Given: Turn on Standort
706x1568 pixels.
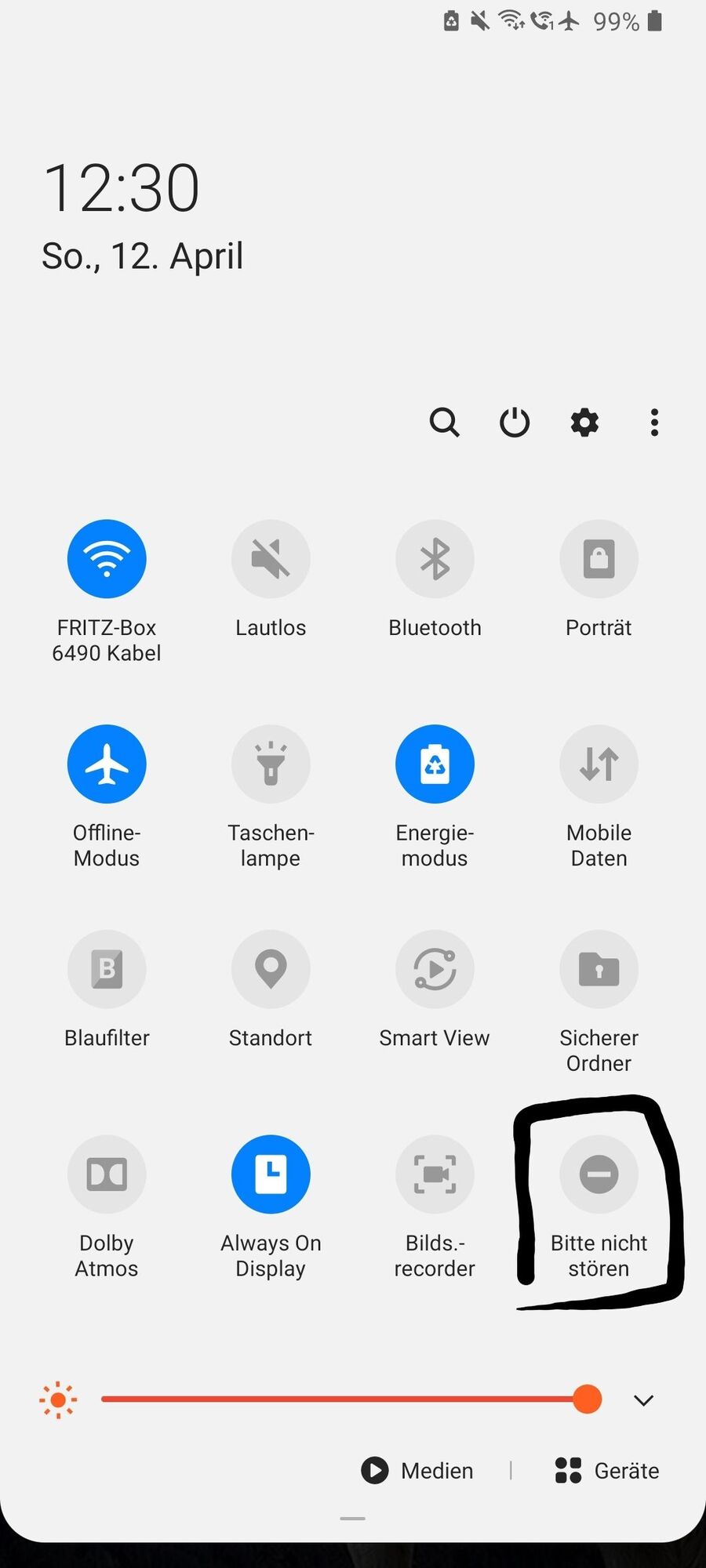Looking at the screenshot, I should [271, 970].
